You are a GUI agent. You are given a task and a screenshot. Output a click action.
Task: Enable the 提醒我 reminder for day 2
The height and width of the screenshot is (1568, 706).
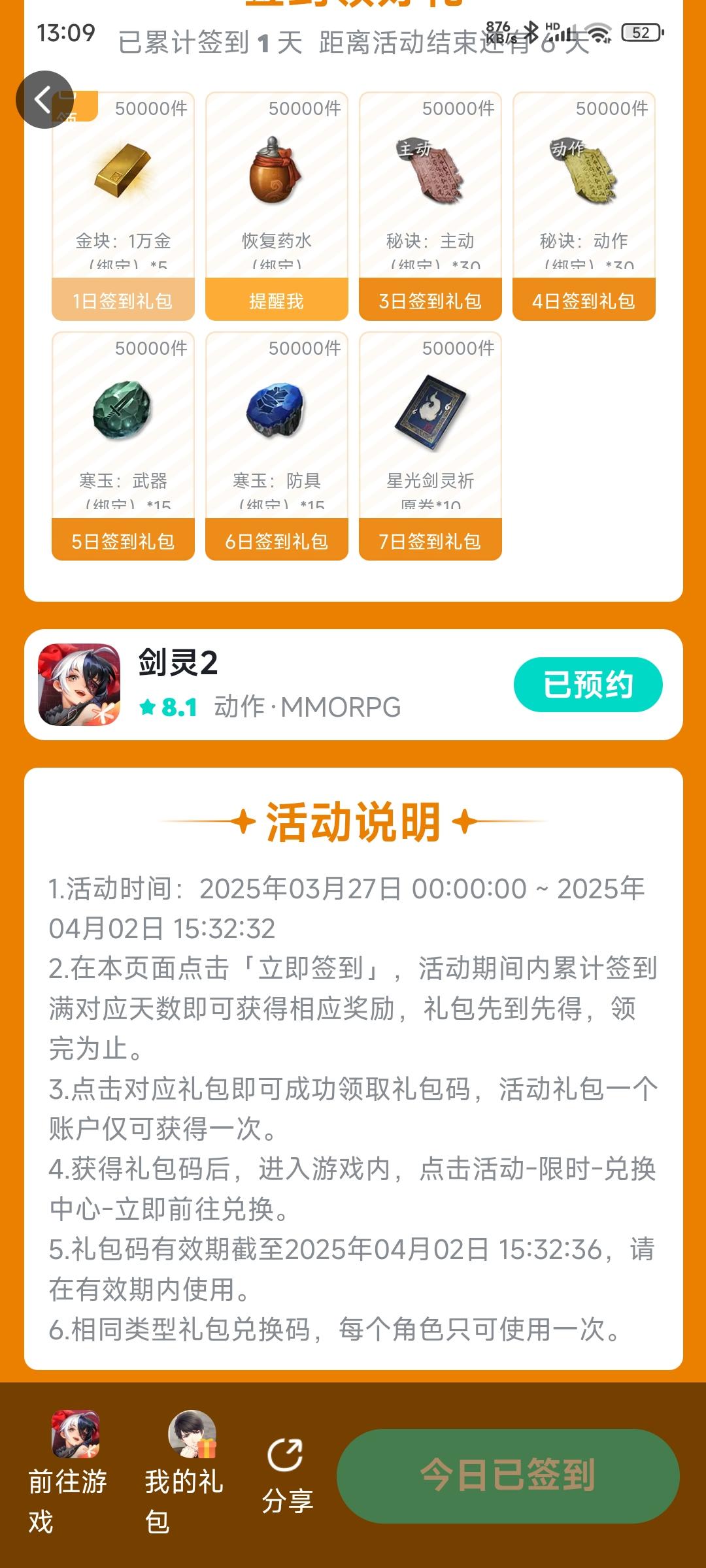(x=275, y=301)
